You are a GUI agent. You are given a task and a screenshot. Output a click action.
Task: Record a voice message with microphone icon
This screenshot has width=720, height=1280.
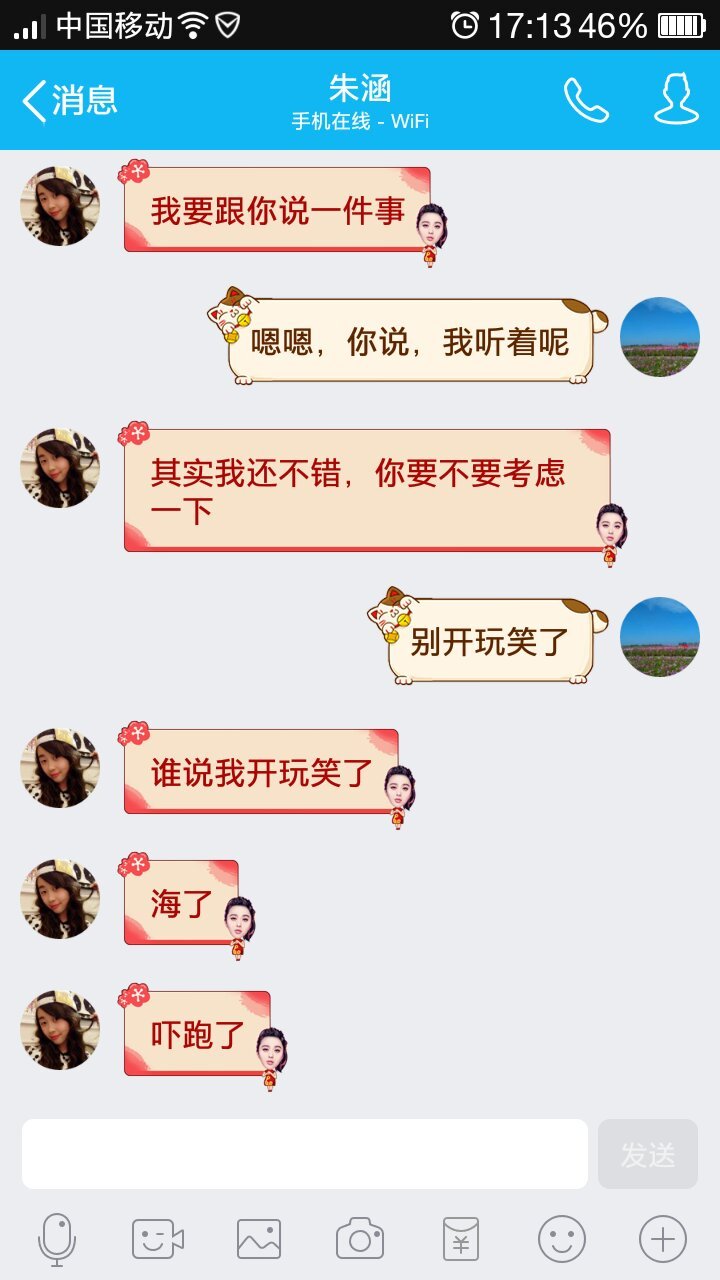[57, 1240]
